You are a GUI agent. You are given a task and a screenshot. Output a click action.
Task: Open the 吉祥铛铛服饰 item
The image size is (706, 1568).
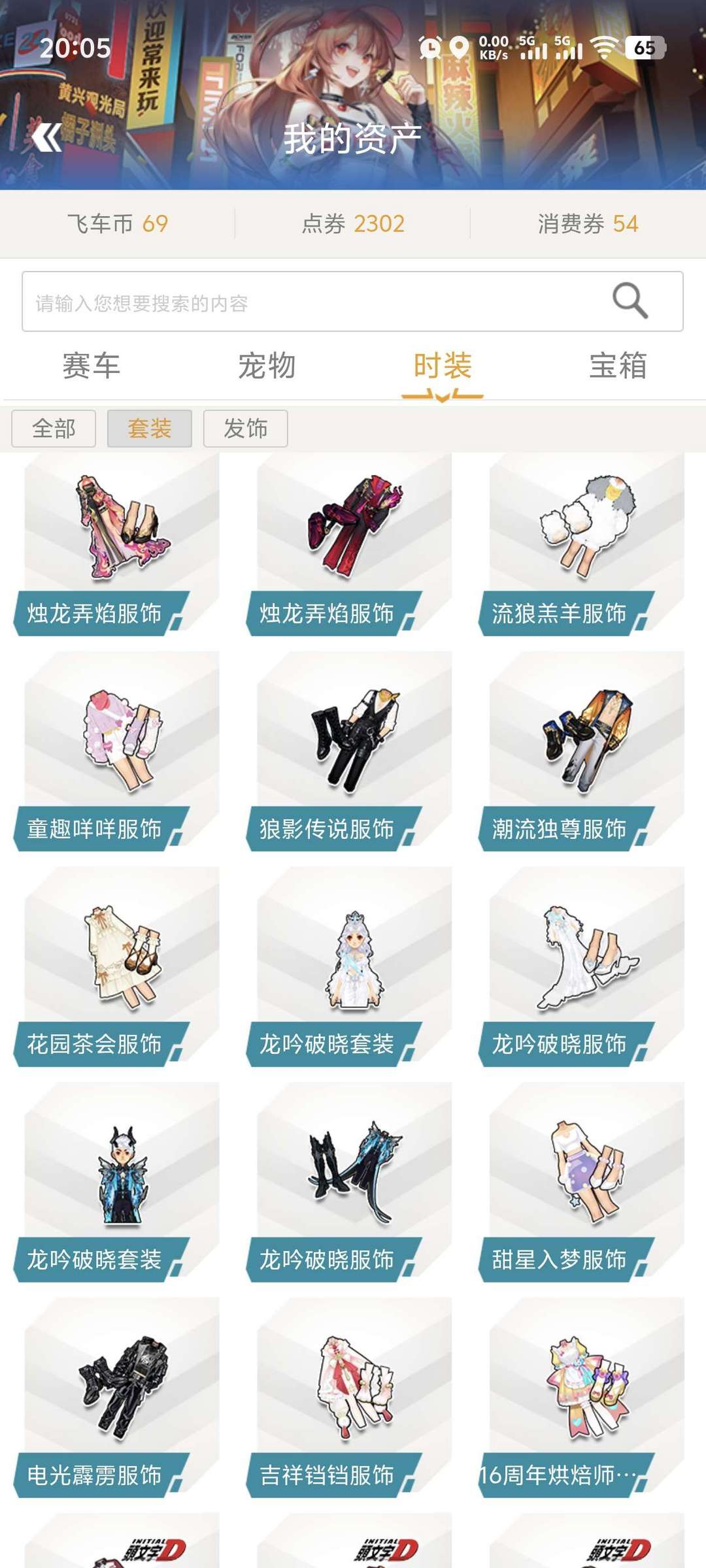coord(354,1398)
